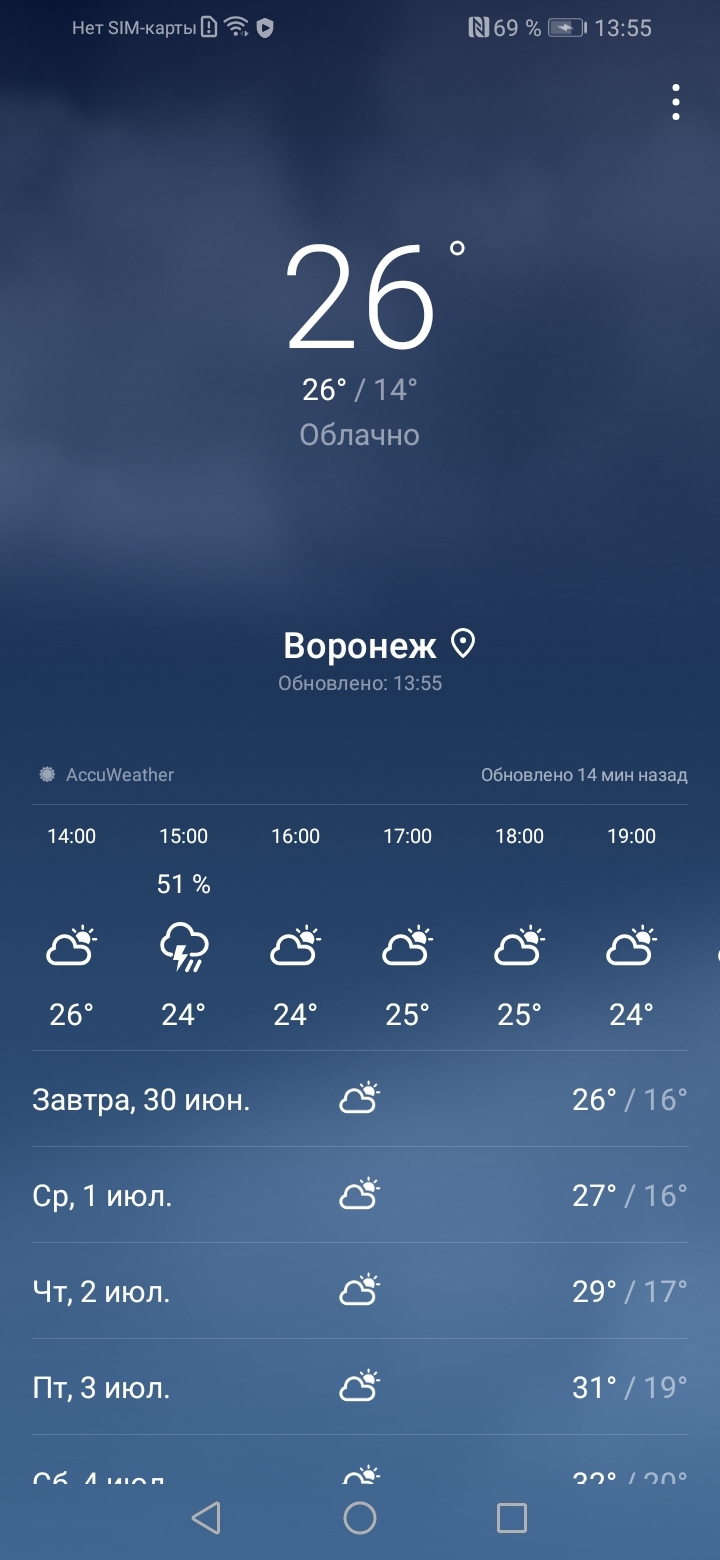720x1560 pixels.
Task: Open the AccuWeather link
Action: (120, 774)
